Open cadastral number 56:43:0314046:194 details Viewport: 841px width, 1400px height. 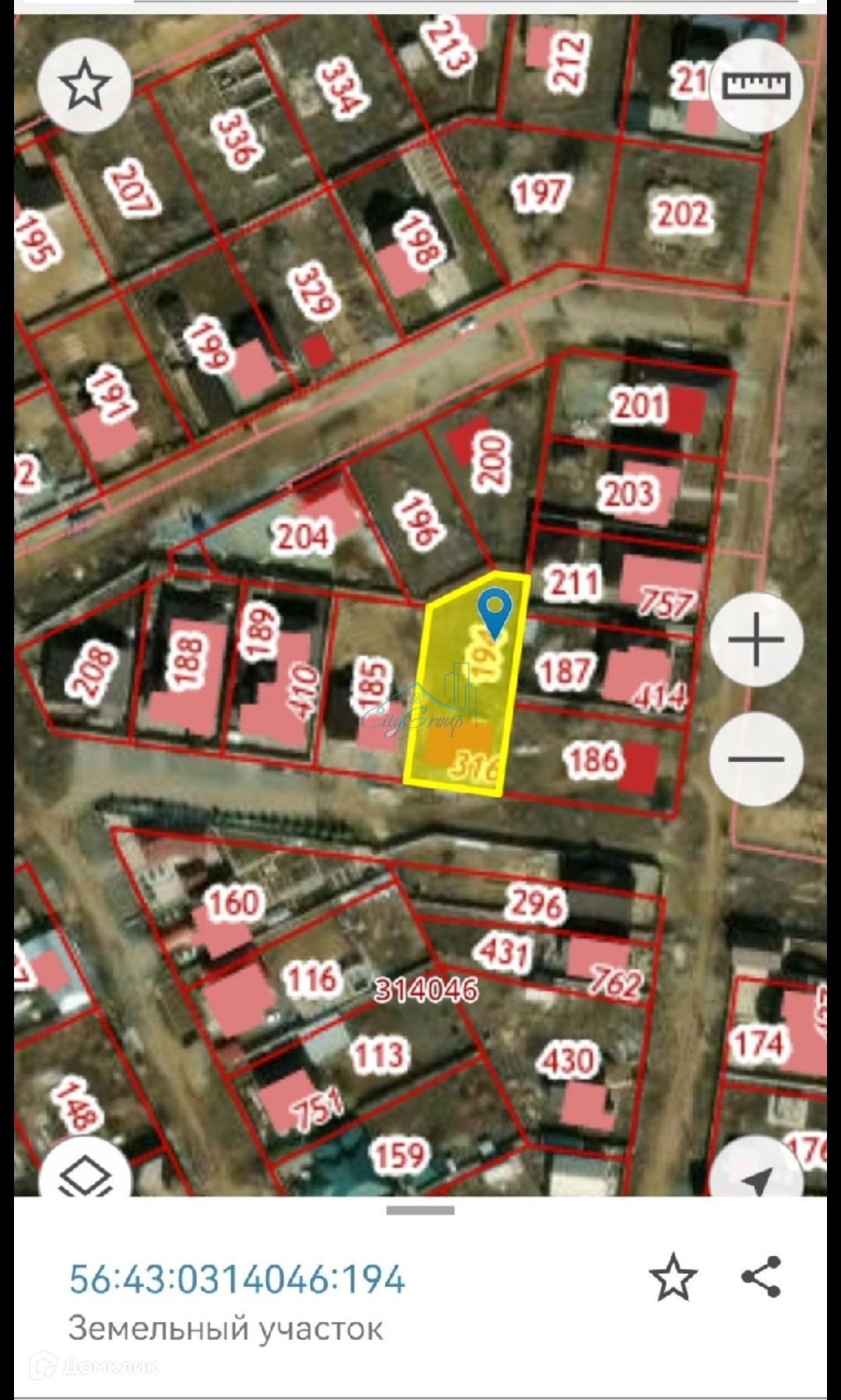238,1279
